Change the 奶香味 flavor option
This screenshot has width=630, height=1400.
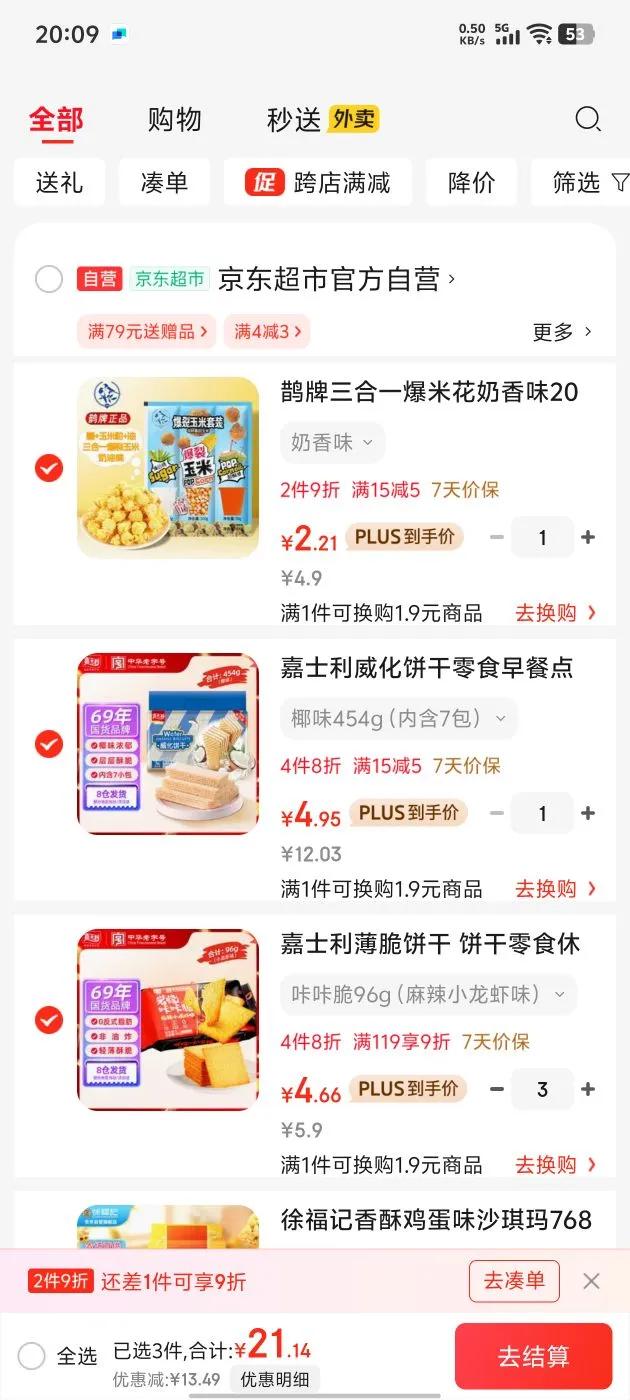pyautogui.click(x=332, y=442)
